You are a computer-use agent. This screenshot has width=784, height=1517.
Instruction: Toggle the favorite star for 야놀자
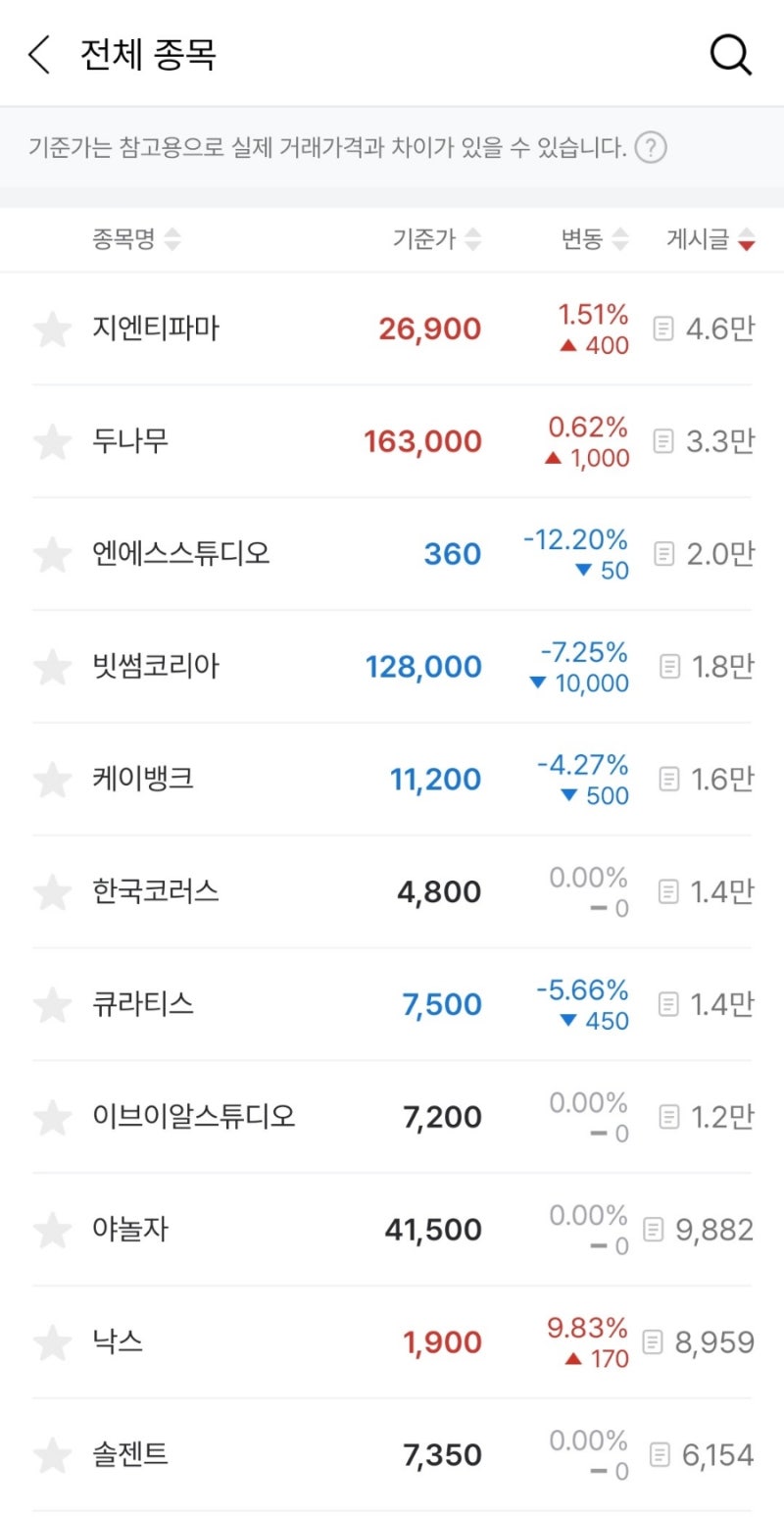tap(54, 1229)
